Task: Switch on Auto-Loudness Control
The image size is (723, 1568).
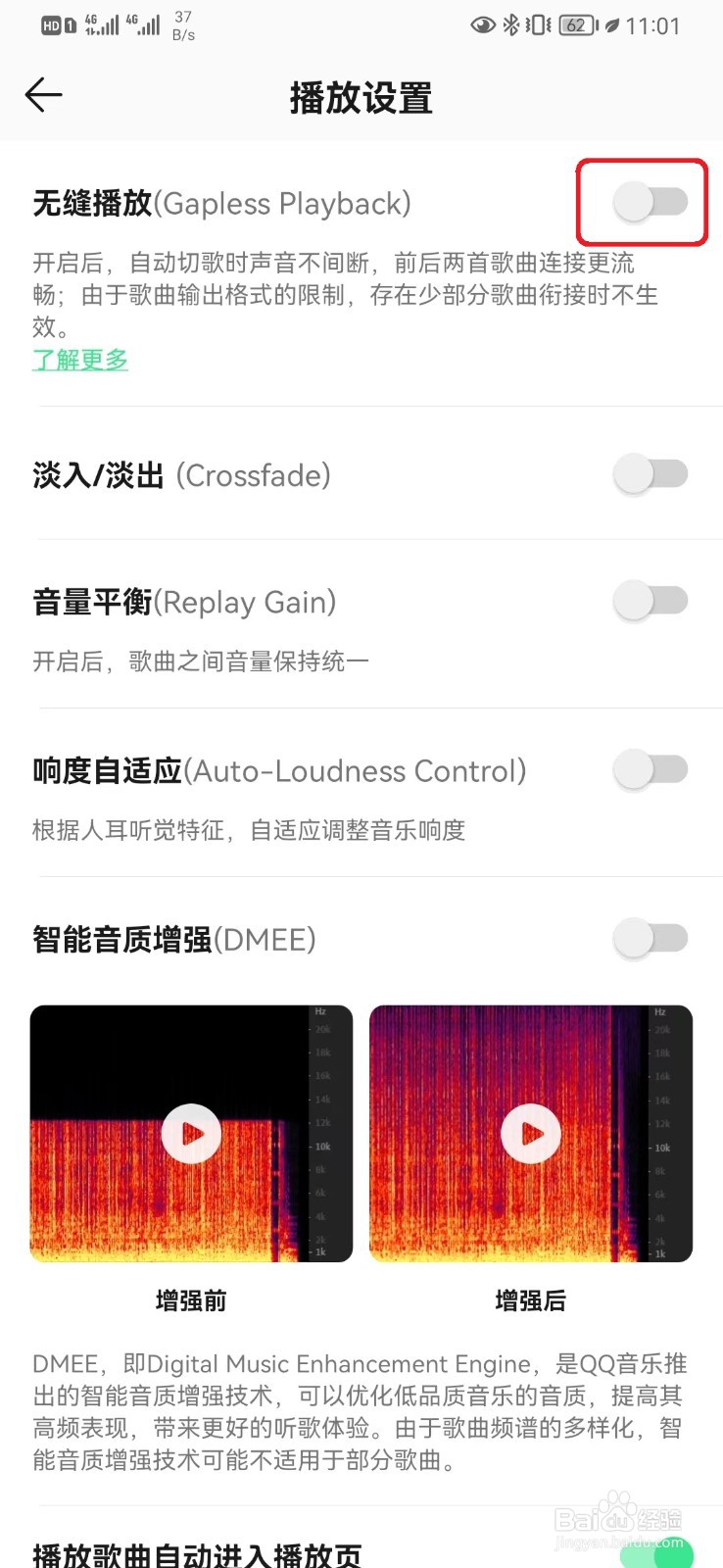Action: [649, 769]
